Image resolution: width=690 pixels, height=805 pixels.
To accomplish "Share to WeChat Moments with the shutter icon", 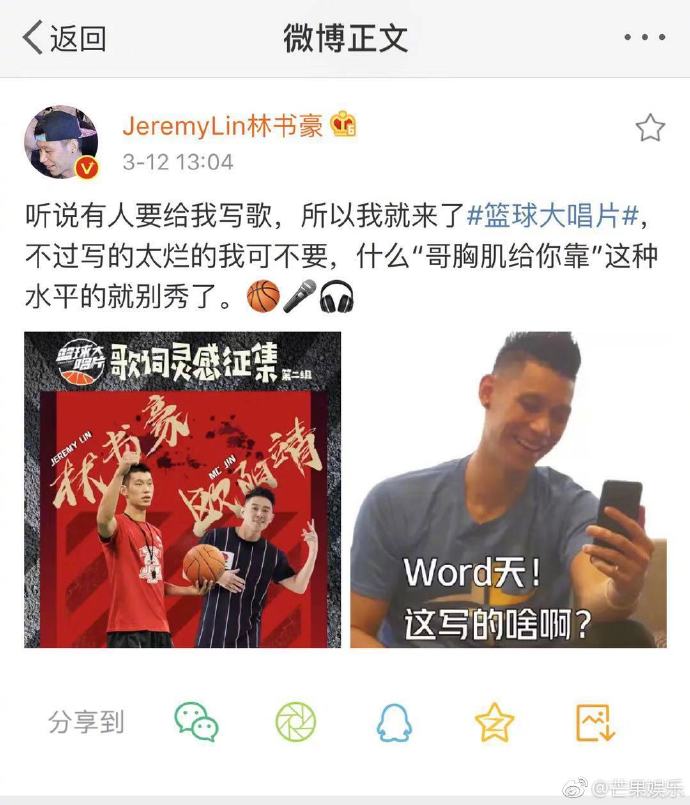I will coord(296,721).
